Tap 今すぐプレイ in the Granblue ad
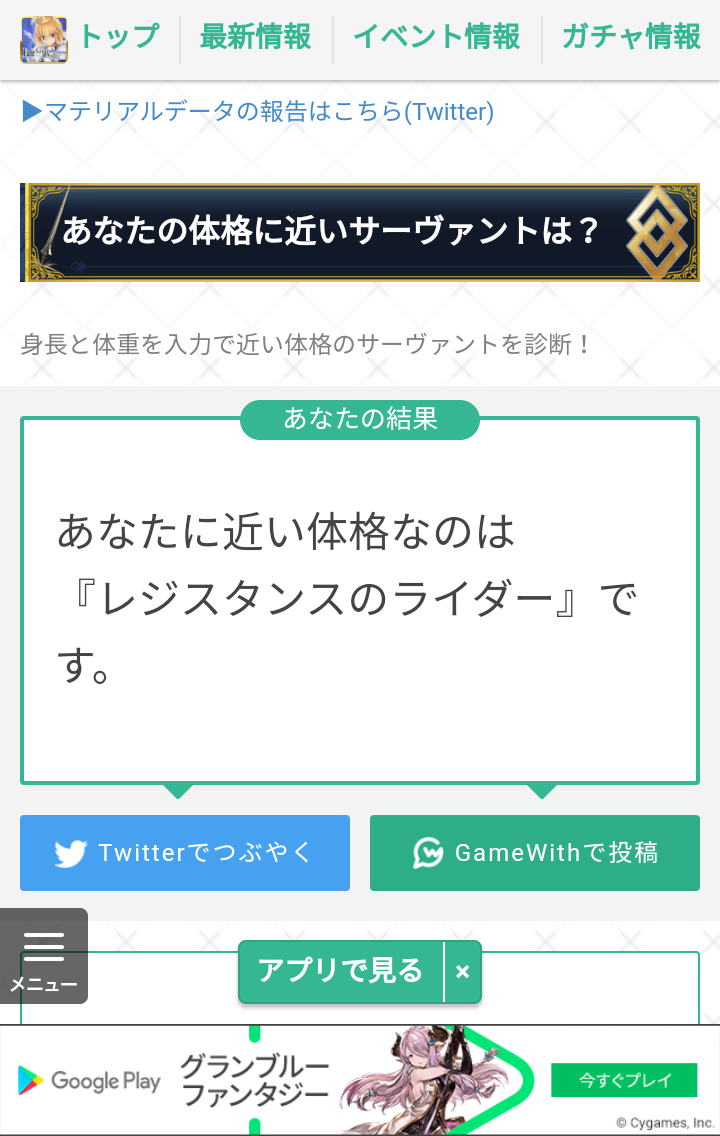 tap(624, 1080)
